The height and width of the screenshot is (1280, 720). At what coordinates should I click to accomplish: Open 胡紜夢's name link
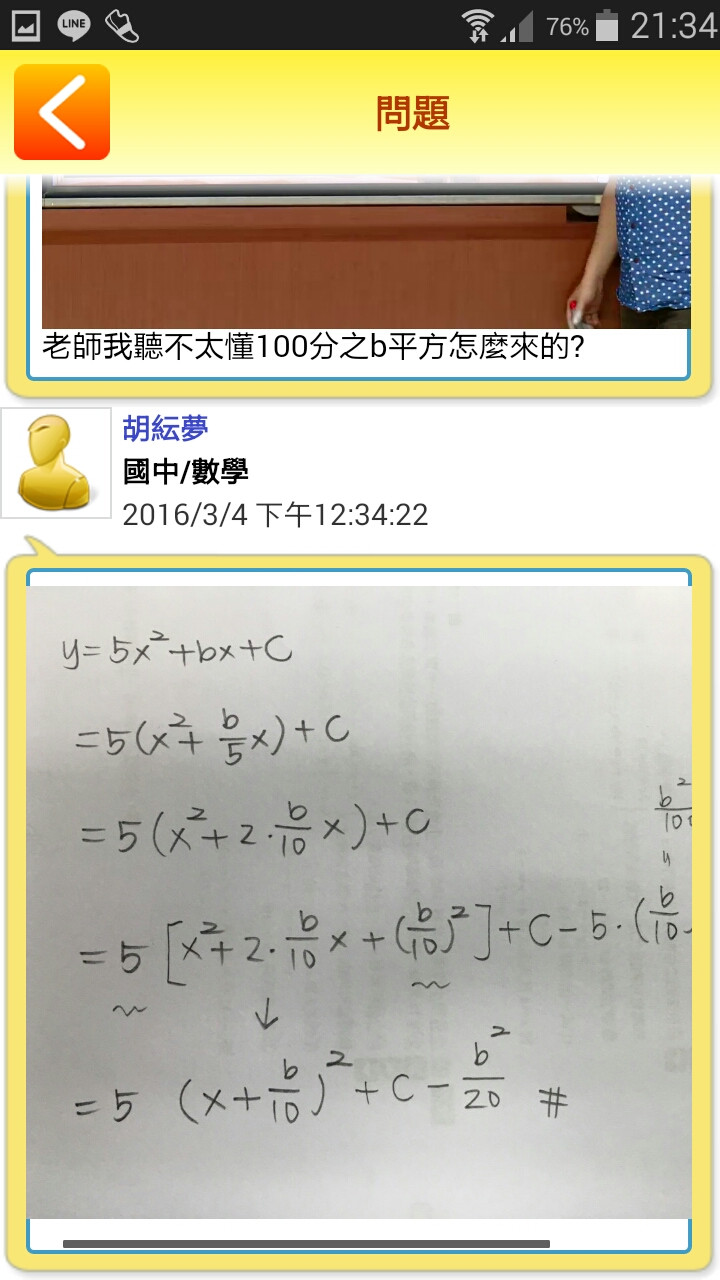coord(165,428)
